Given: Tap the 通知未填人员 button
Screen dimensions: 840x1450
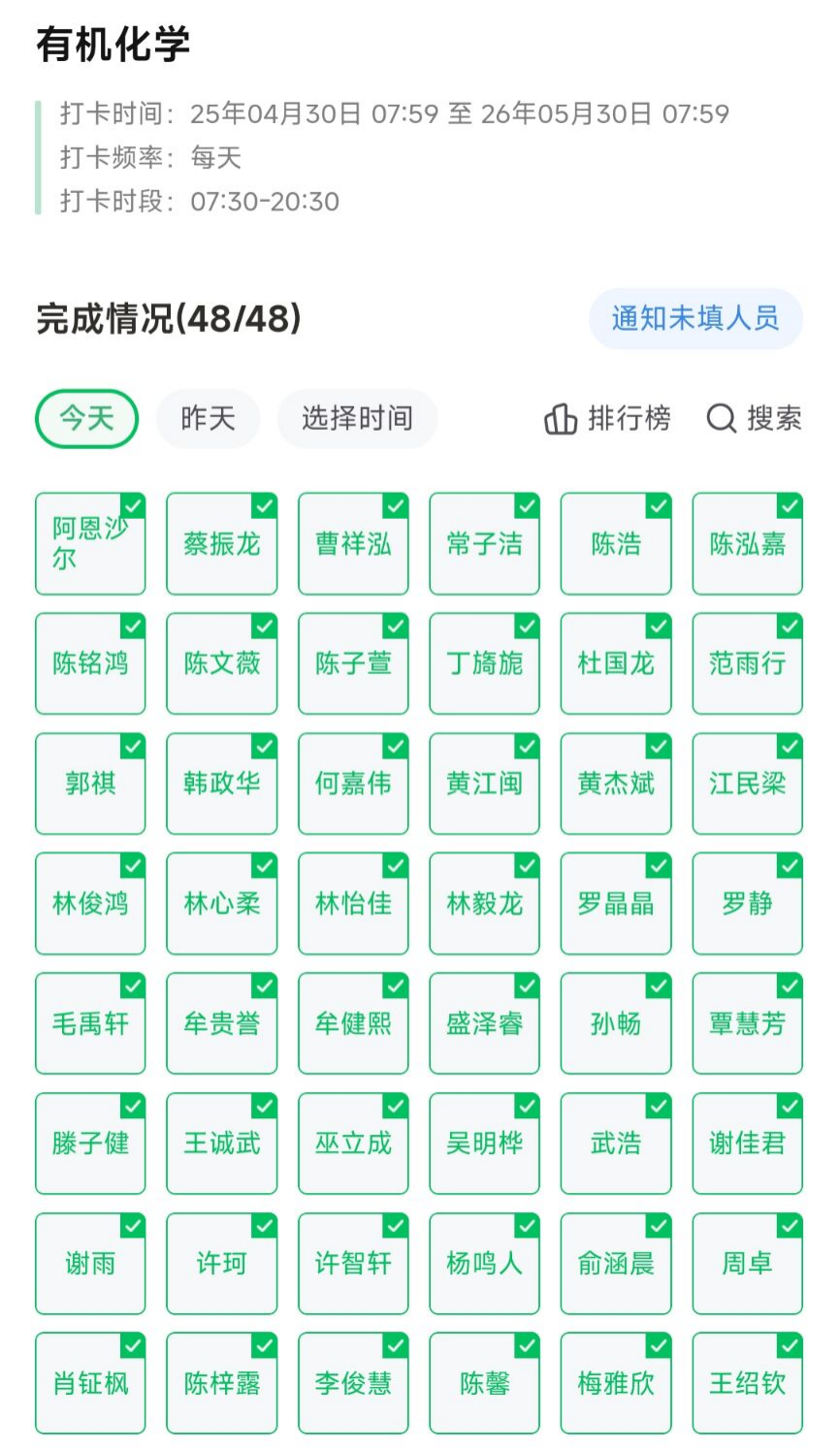Looking at the screenshot, I should 695,318.
